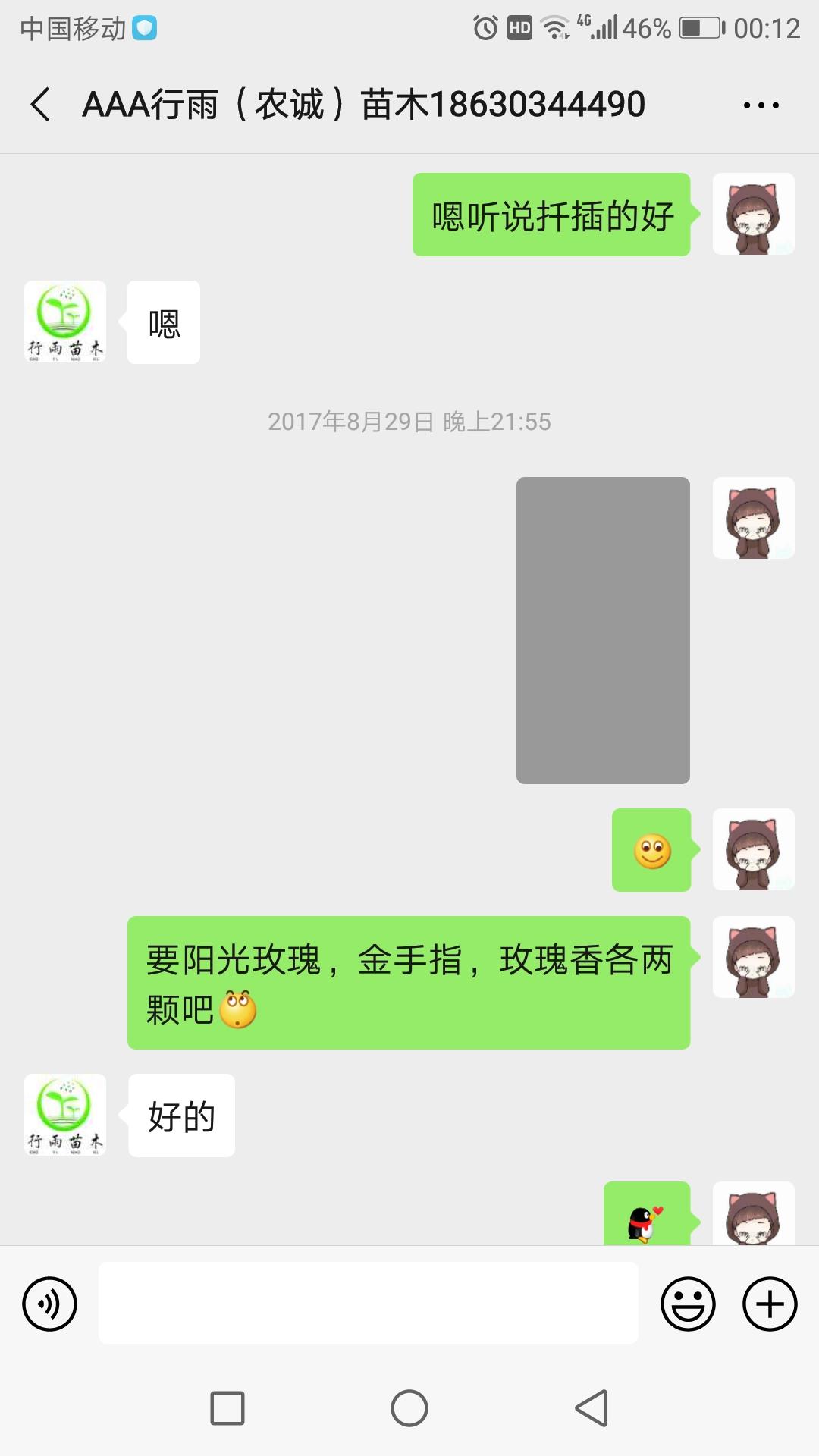Go back to the chat list
Viewport: 819px width, 1456px height.
[41, 104]
